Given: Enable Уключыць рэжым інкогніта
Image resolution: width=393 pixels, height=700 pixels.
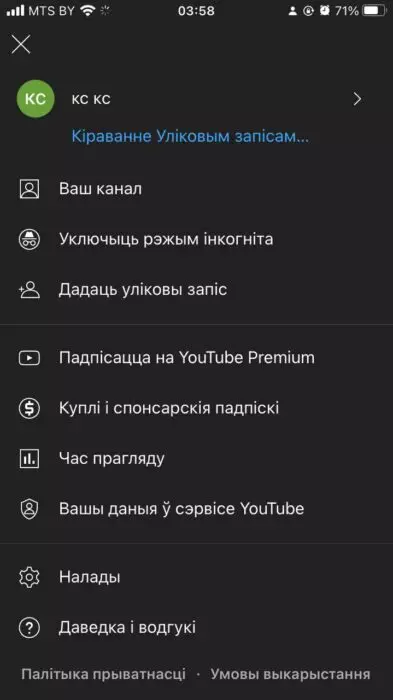Looking at the screenshot, I should [196, 239].
